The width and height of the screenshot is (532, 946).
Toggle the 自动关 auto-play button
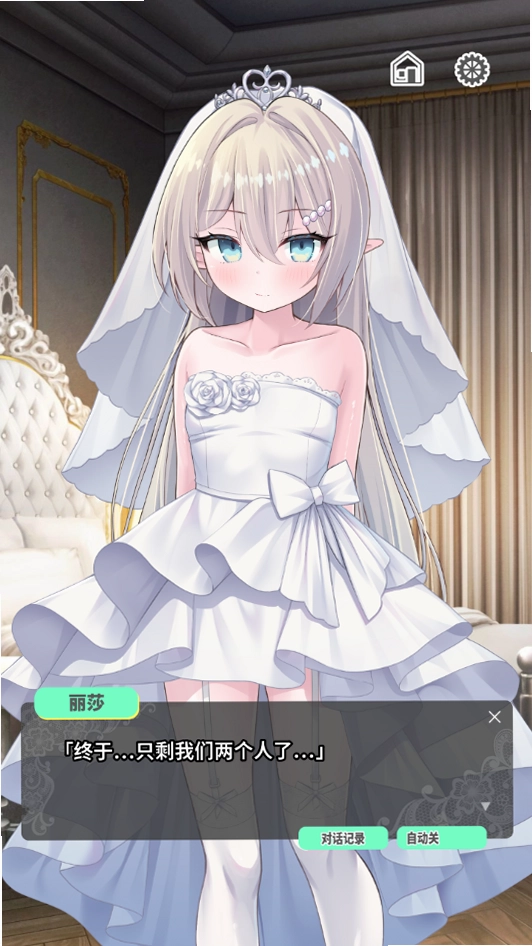click(442, 838)
